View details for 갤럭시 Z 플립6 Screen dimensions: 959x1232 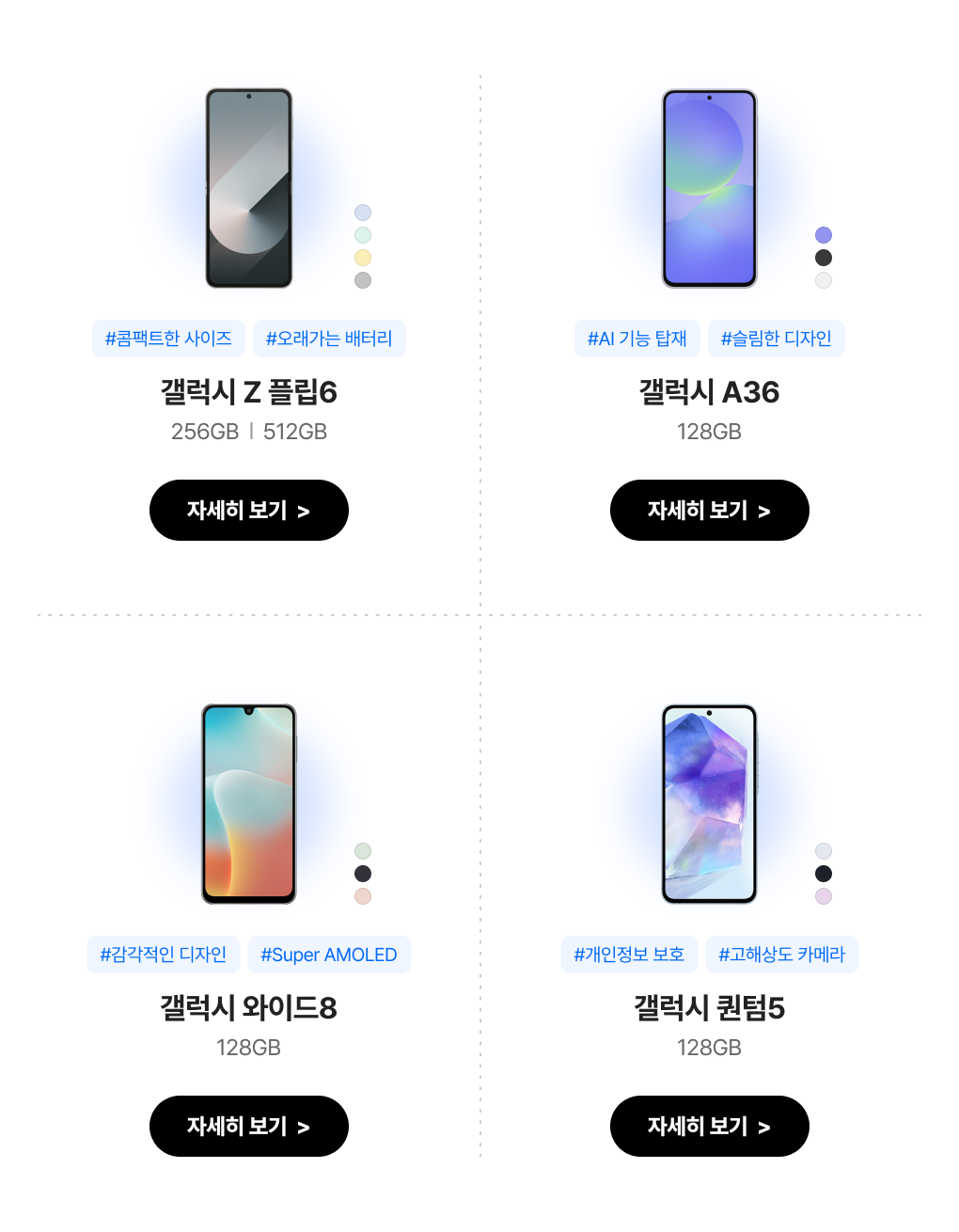coord(248,510)
